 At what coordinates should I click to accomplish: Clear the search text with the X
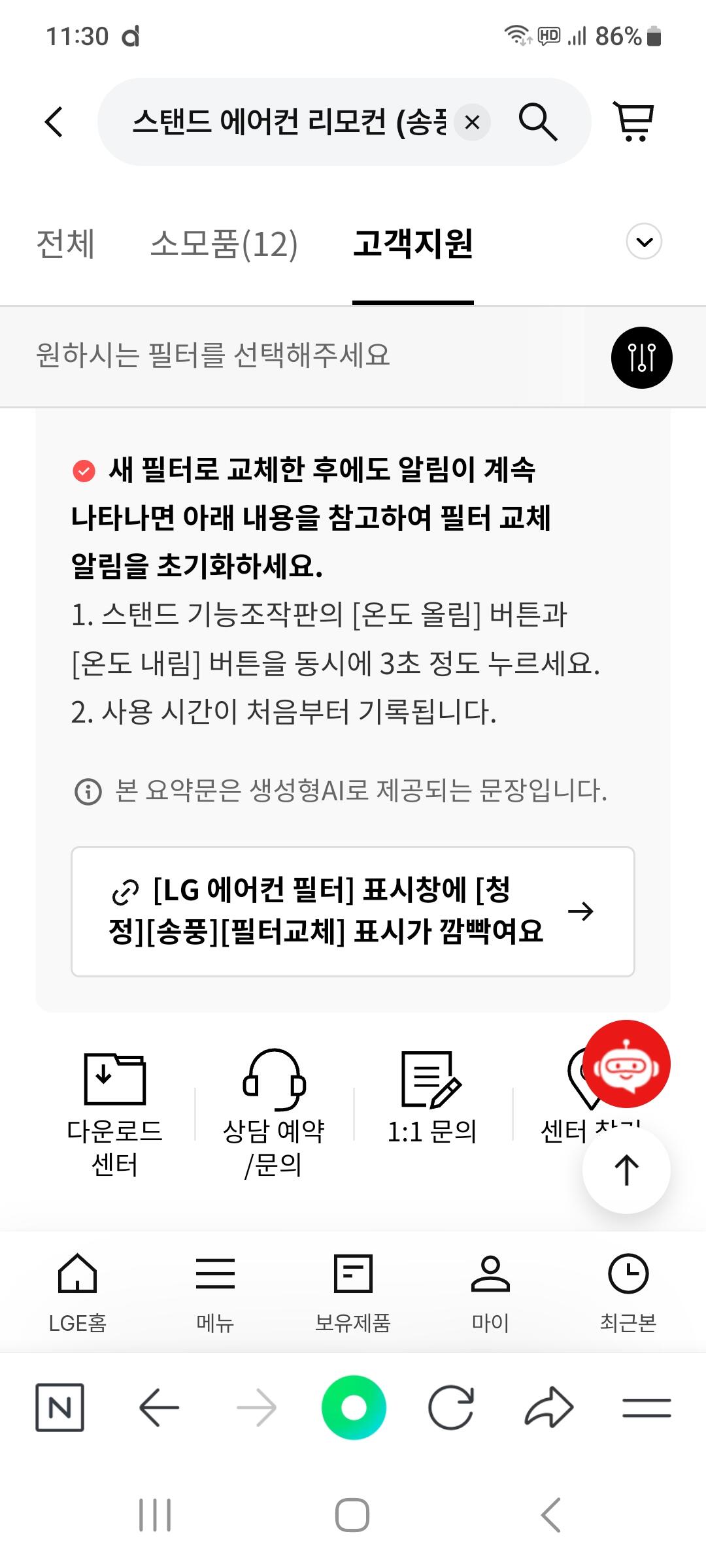pos(472,122)
